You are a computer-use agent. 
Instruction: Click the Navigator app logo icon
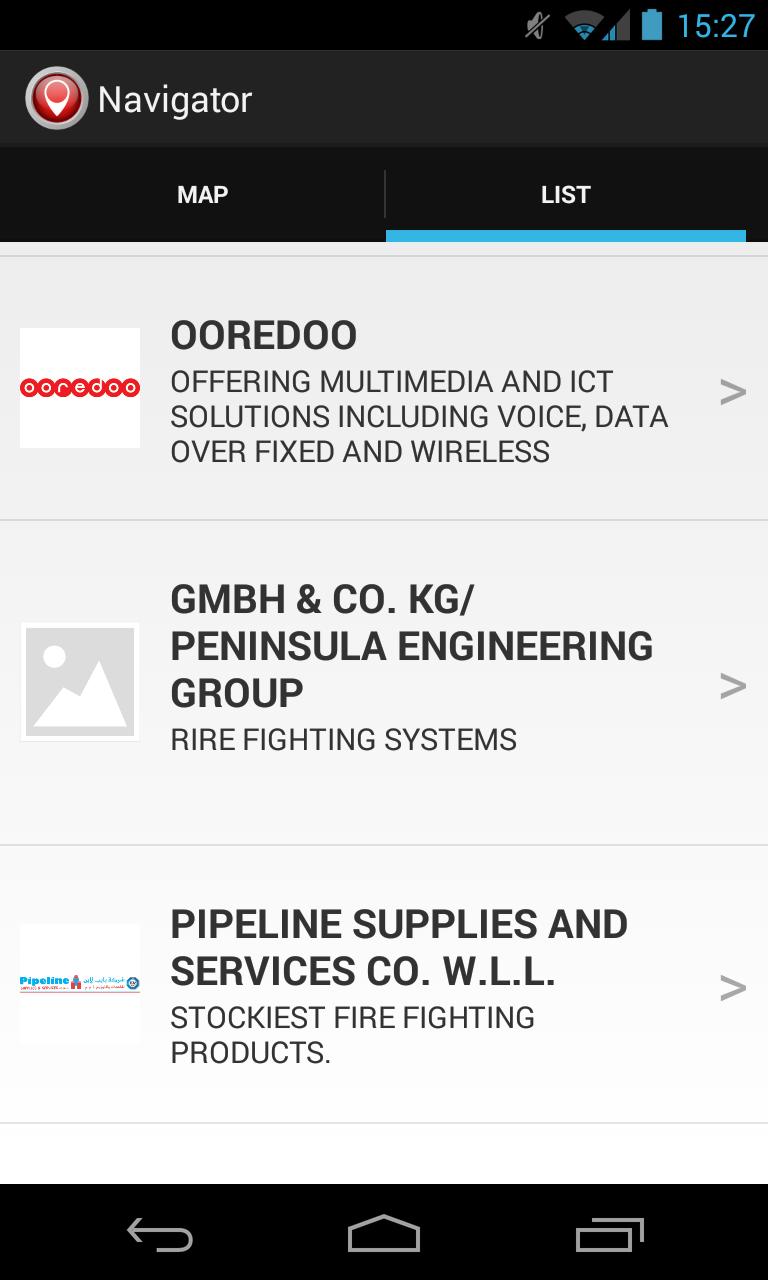(x=57, y=97)
